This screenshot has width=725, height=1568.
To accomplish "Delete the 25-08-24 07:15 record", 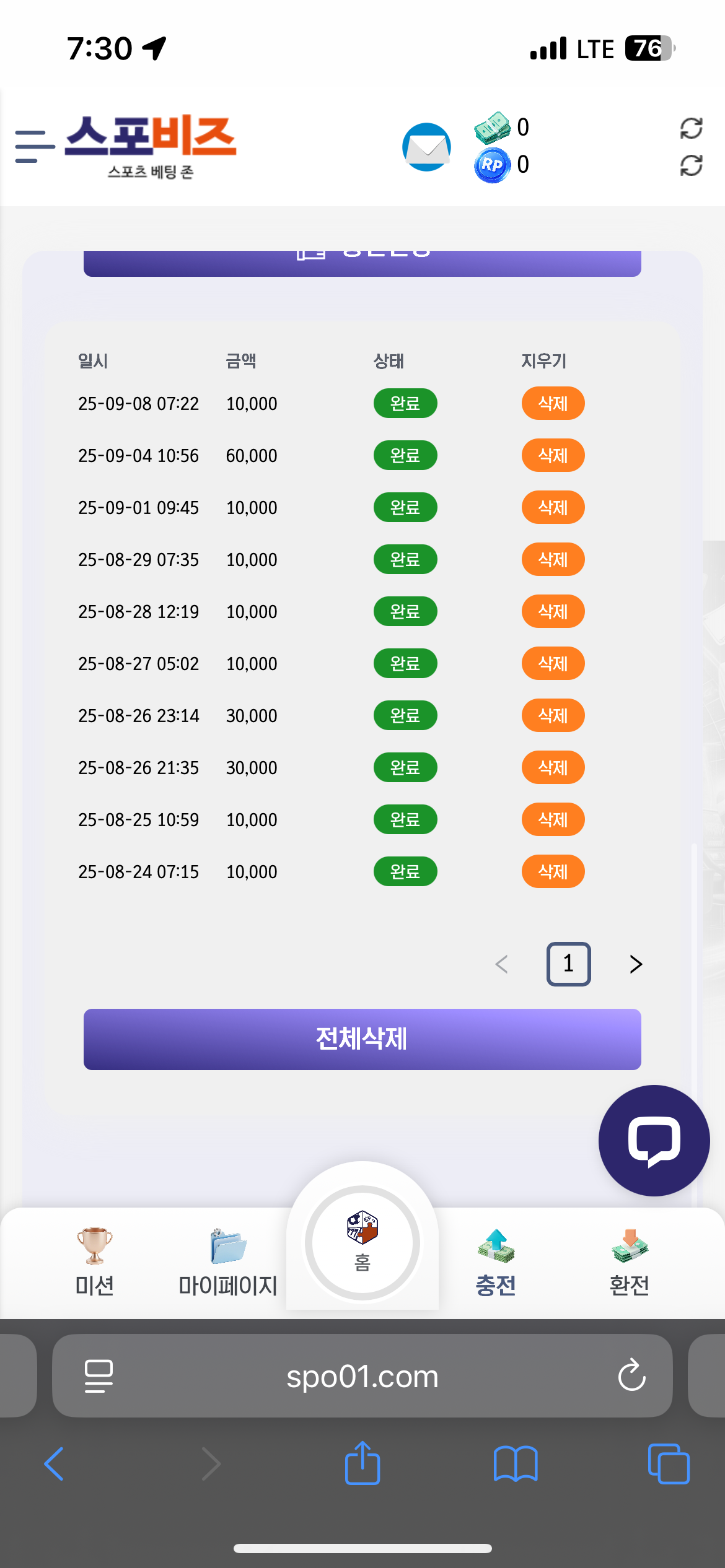I will pos(553,871).
